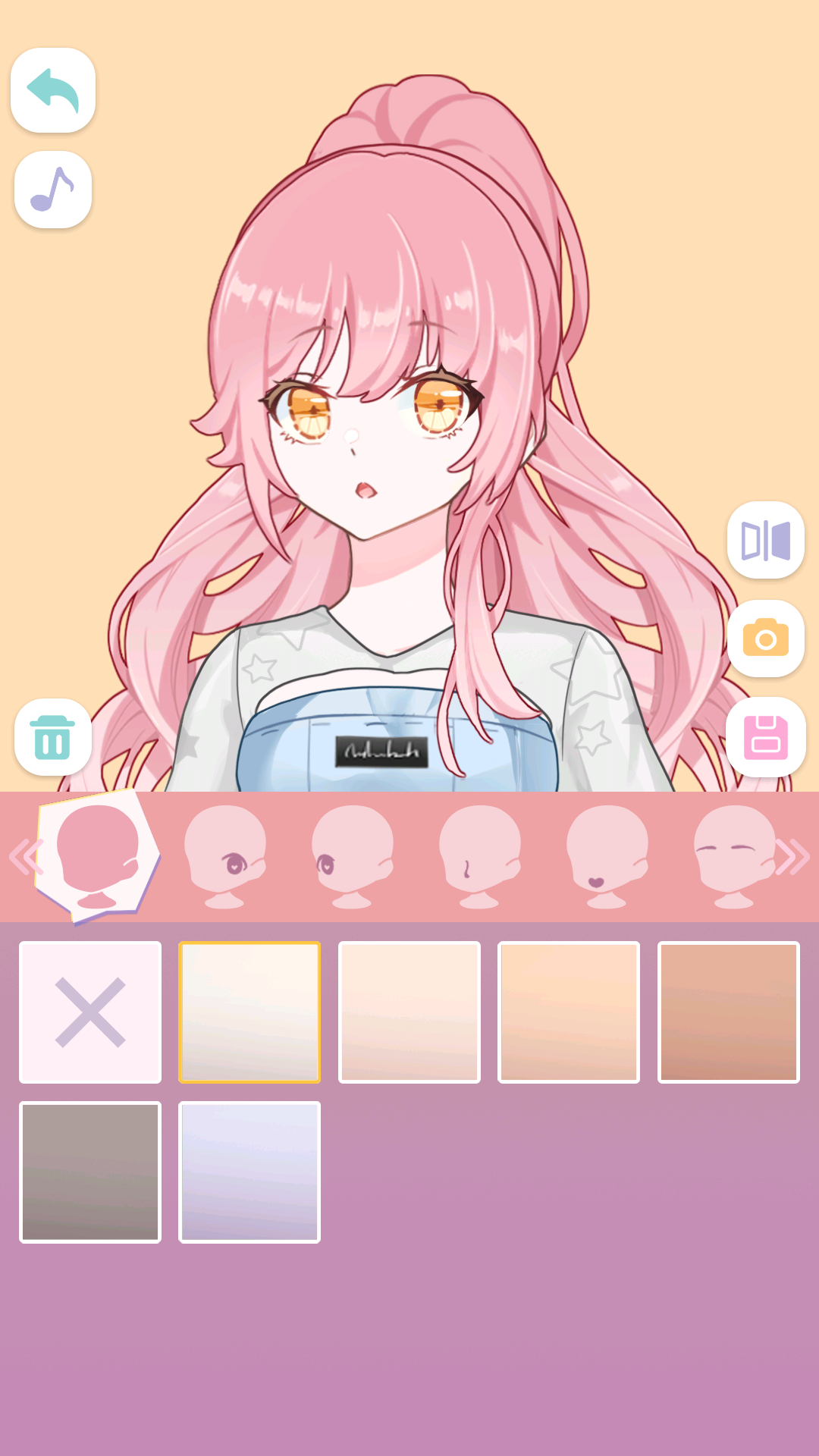Open the mouth category tab
Viewport: 819px width, 1456px height.
(607, 857)
